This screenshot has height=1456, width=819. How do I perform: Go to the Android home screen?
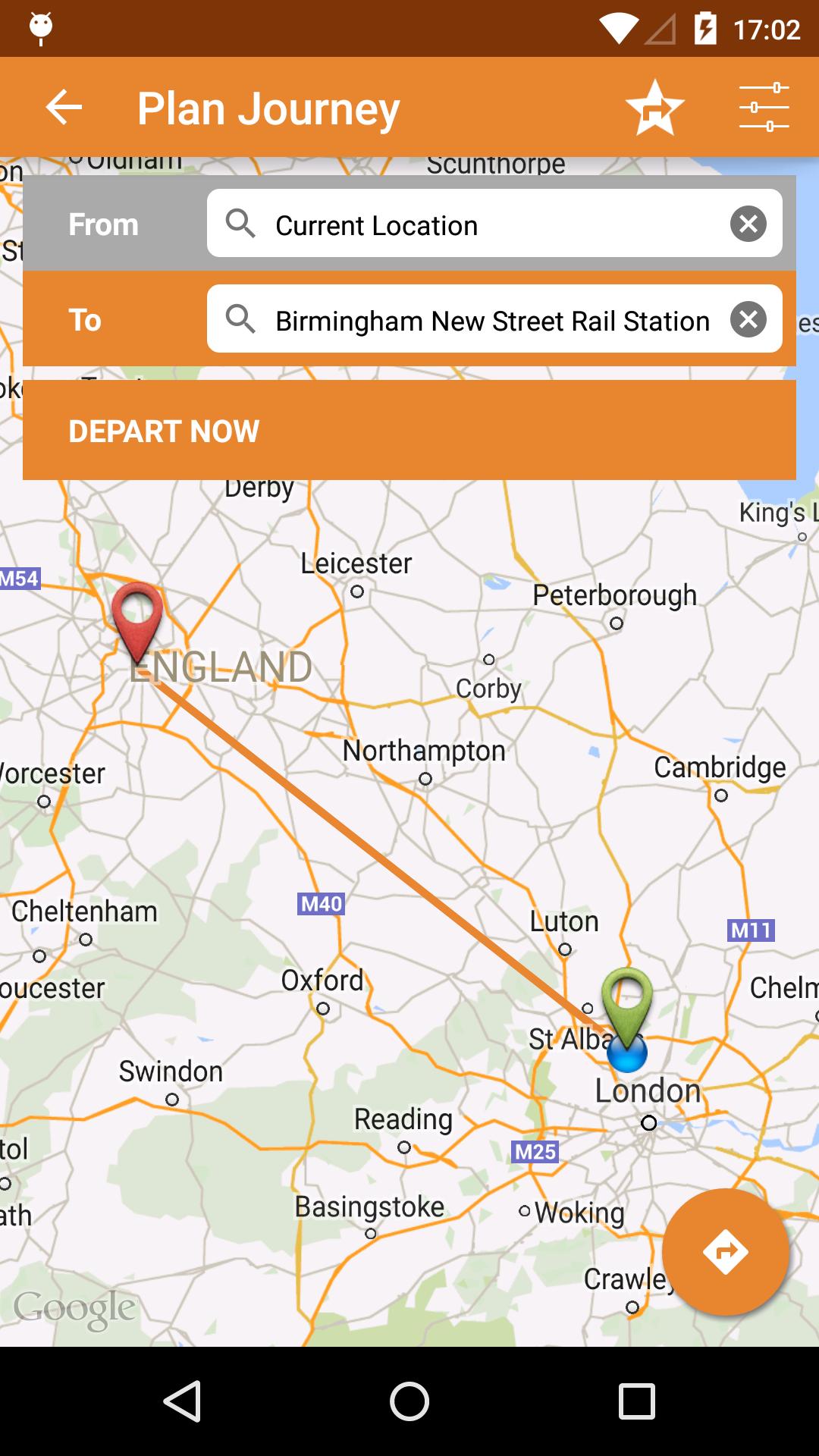click(x=409, y=1401)
